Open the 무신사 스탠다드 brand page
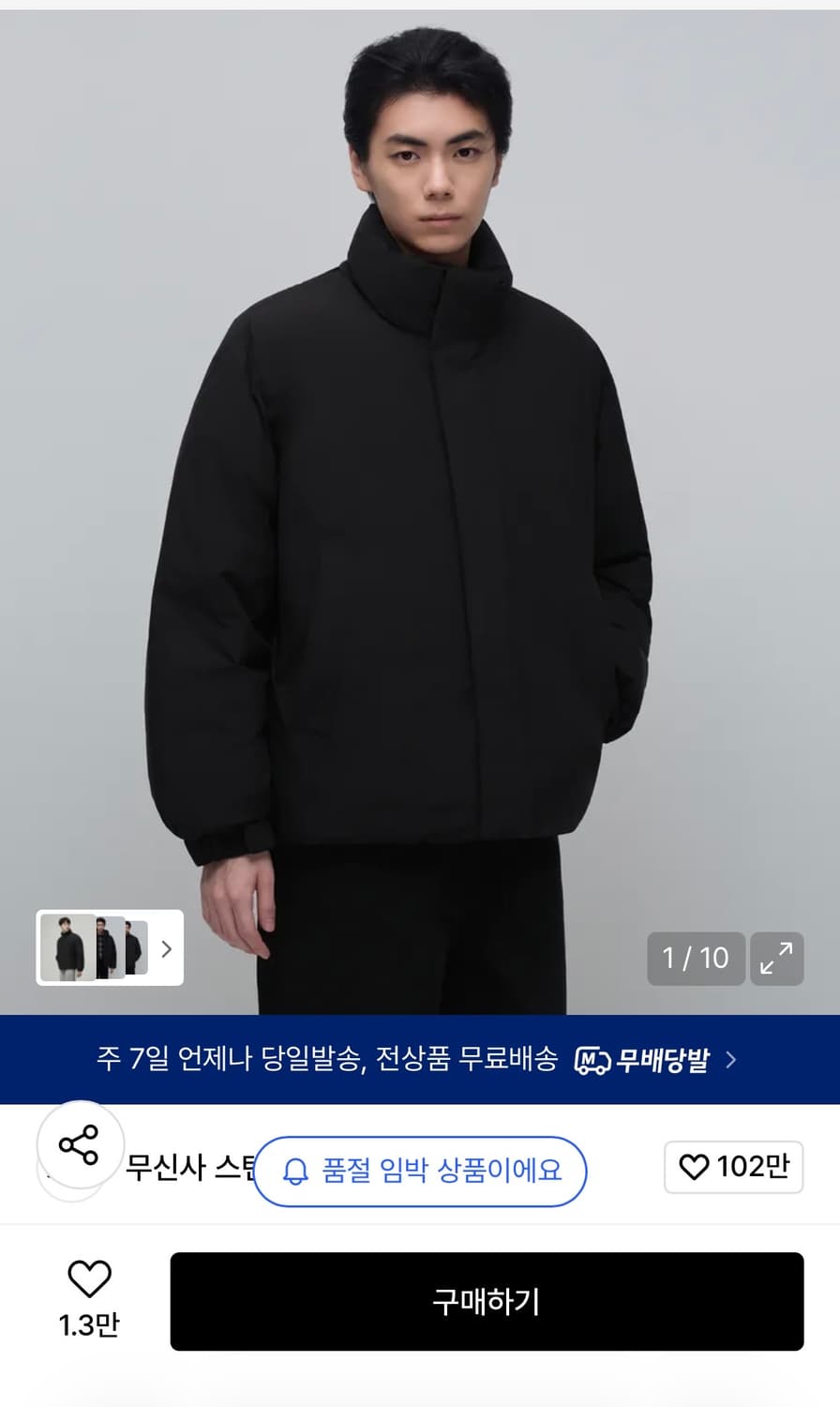The height and width of the screenshot is (1407, 840). [x=186, y=1170]
